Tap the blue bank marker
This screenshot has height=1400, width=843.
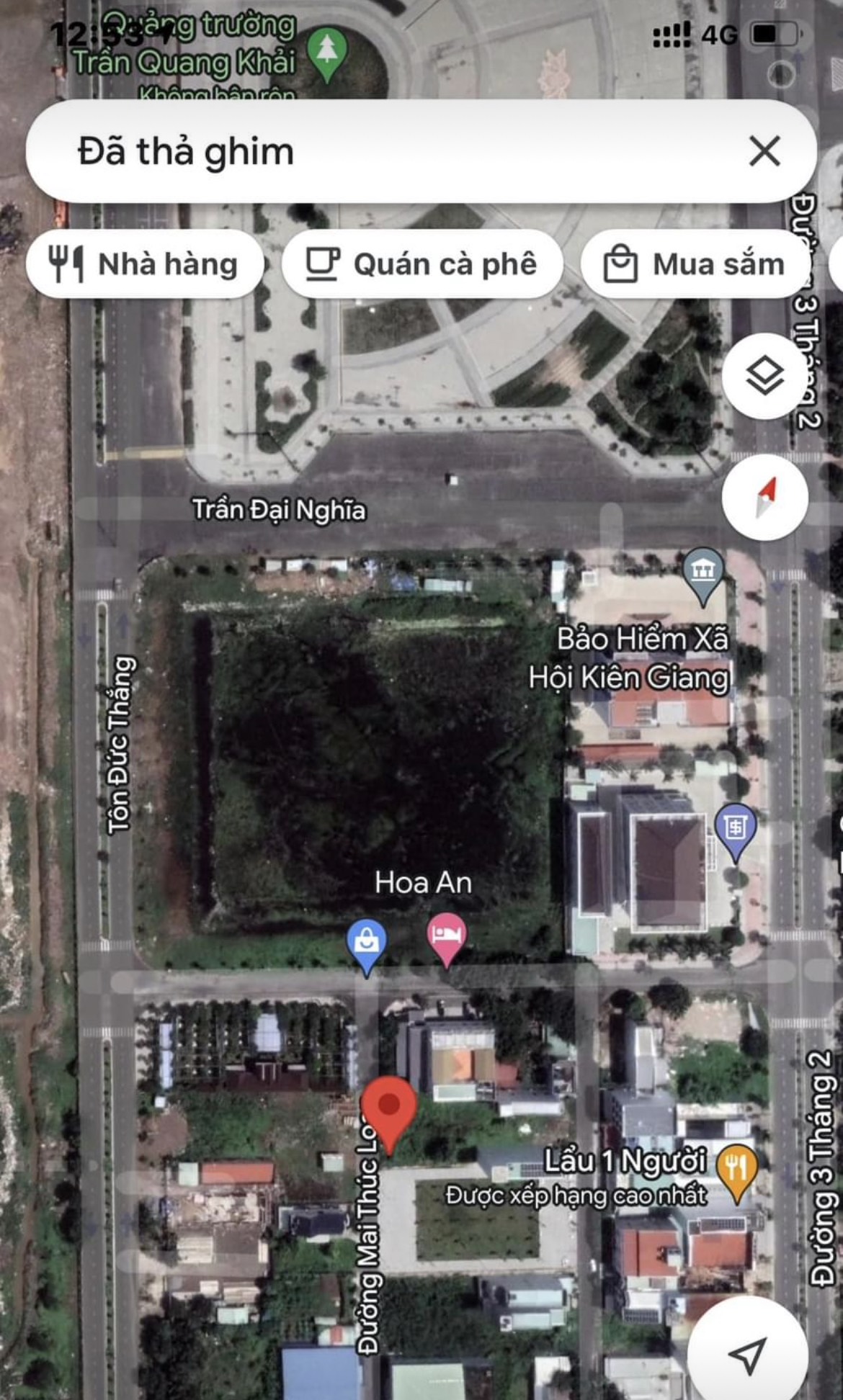735,830
